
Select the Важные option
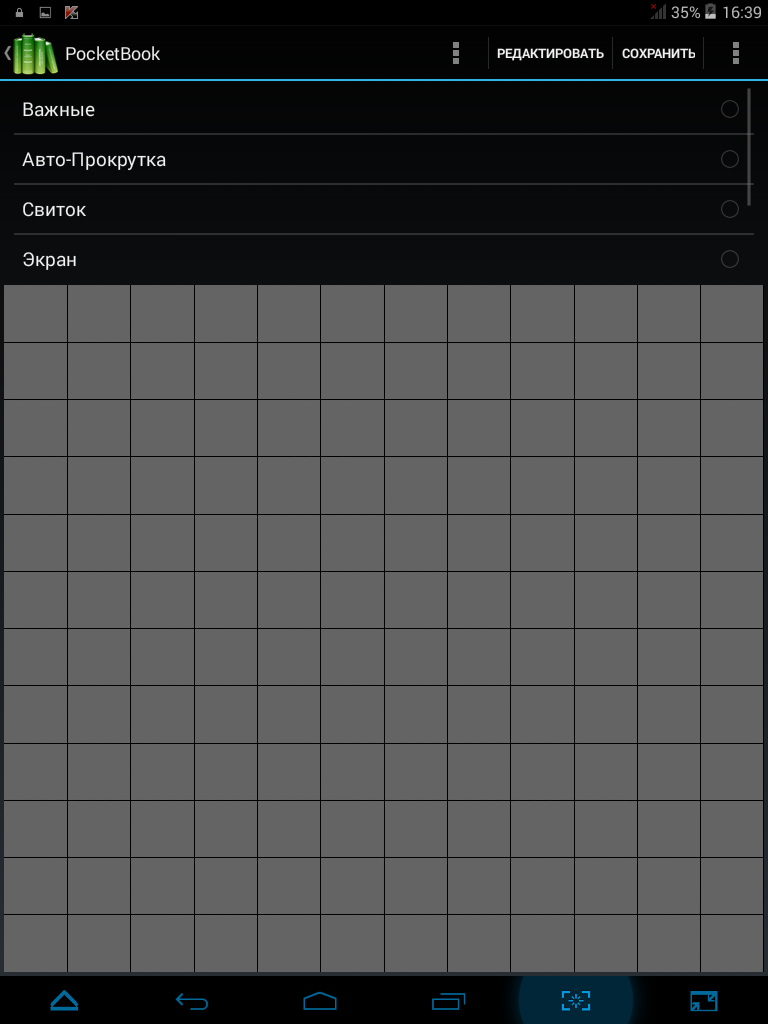380,109
